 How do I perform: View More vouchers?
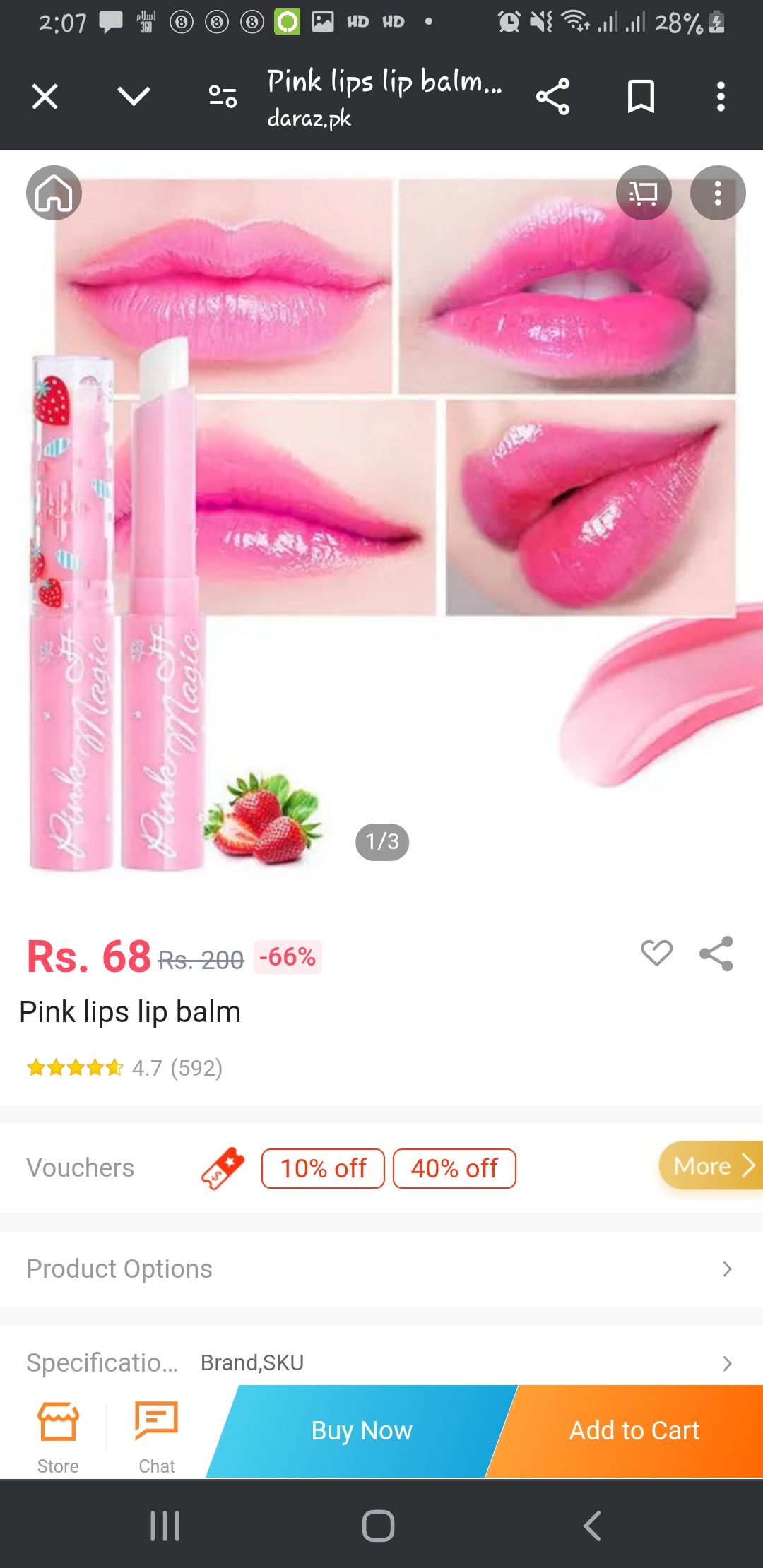point(711,1165)
